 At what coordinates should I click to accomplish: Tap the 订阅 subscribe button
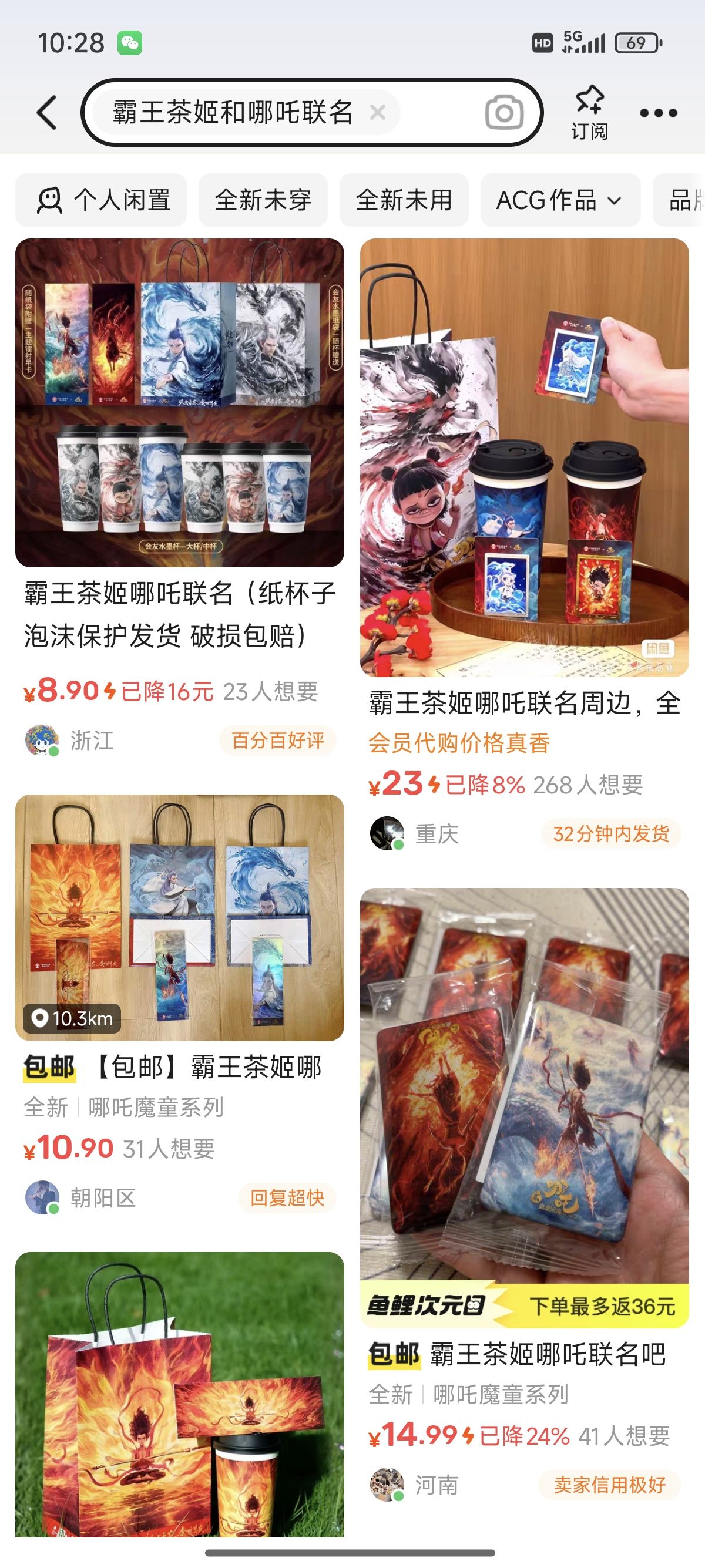tap(589, 113)
